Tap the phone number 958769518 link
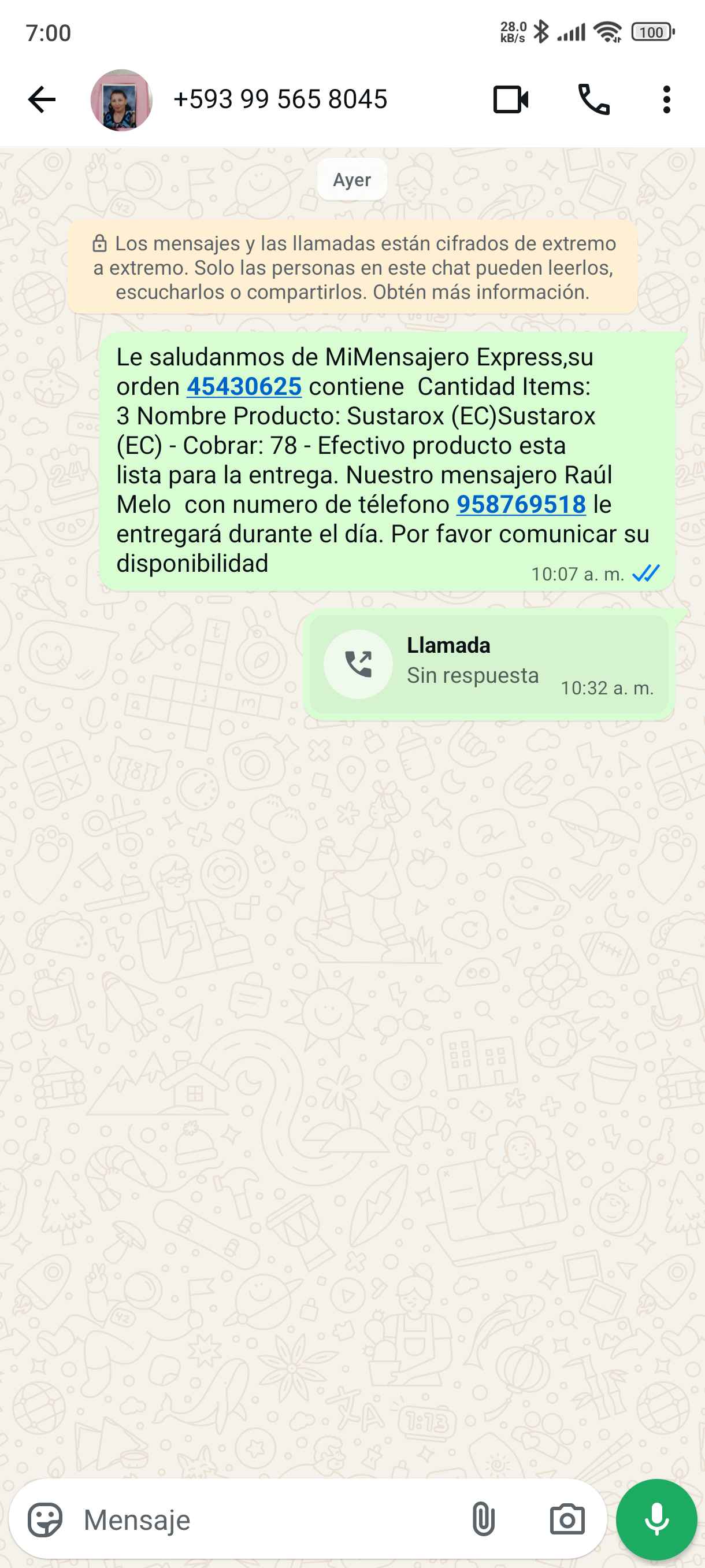 click(521, 504)
